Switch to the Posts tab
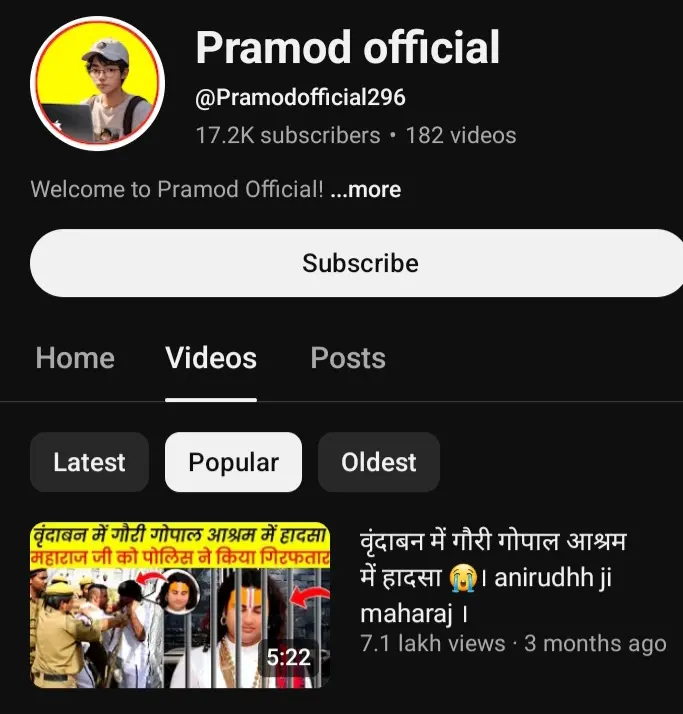Image resolution: width=683 pixels, height=714 pixels. click(x=348, y=358)
